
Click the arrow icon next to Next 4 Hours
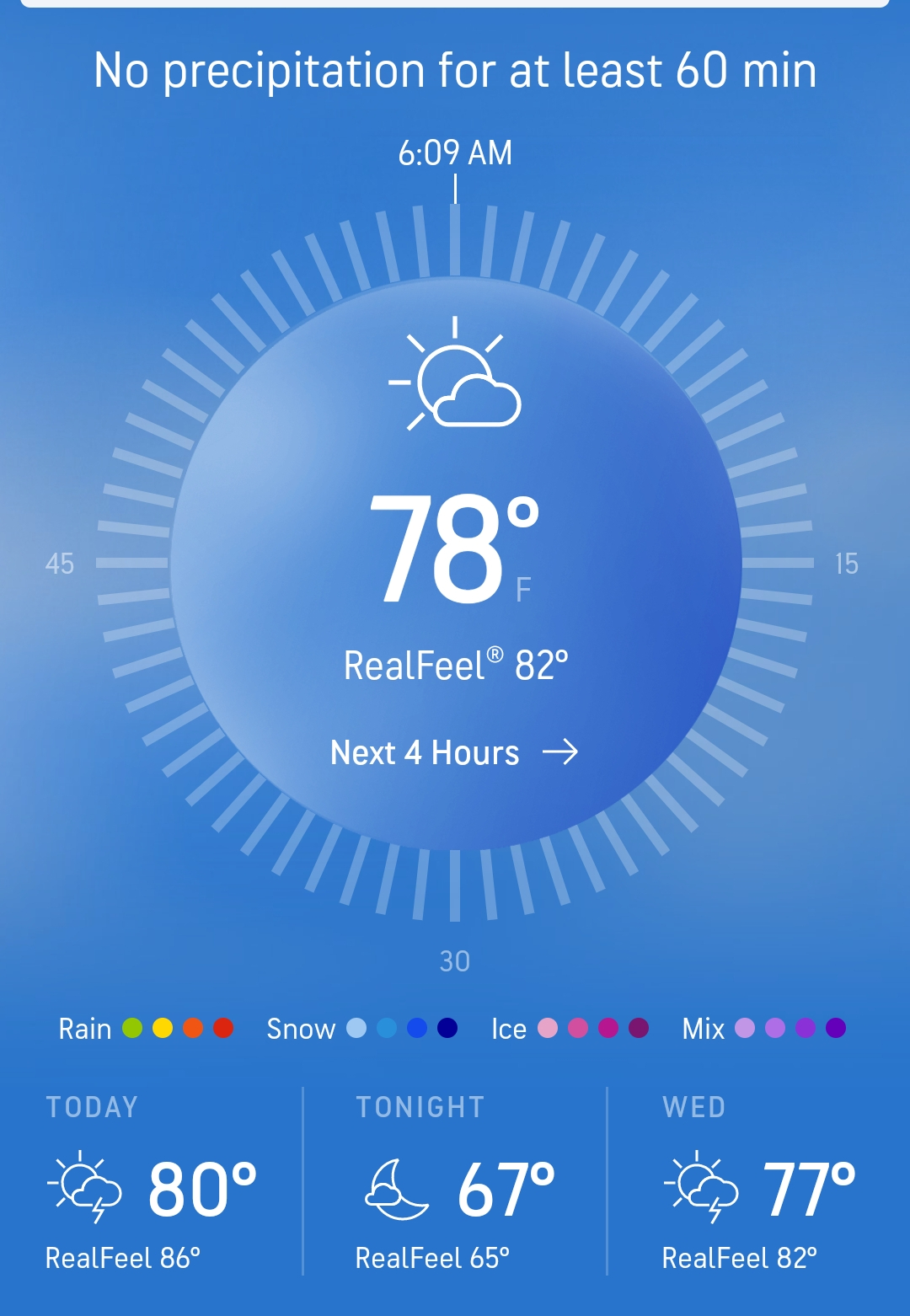pos(564,752)
